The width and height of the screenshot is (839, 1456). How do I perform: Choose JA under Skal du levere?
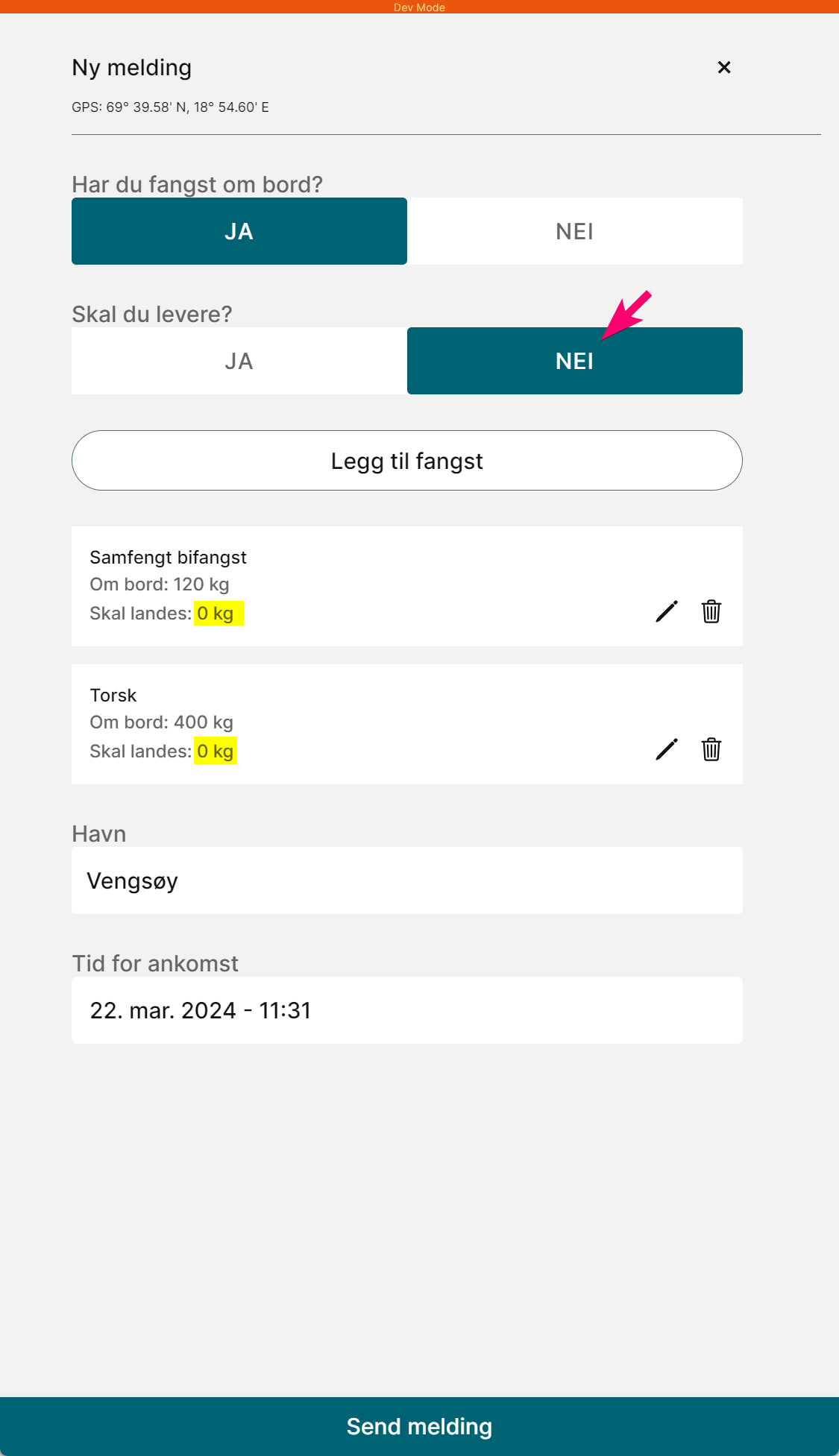(239, 361)
